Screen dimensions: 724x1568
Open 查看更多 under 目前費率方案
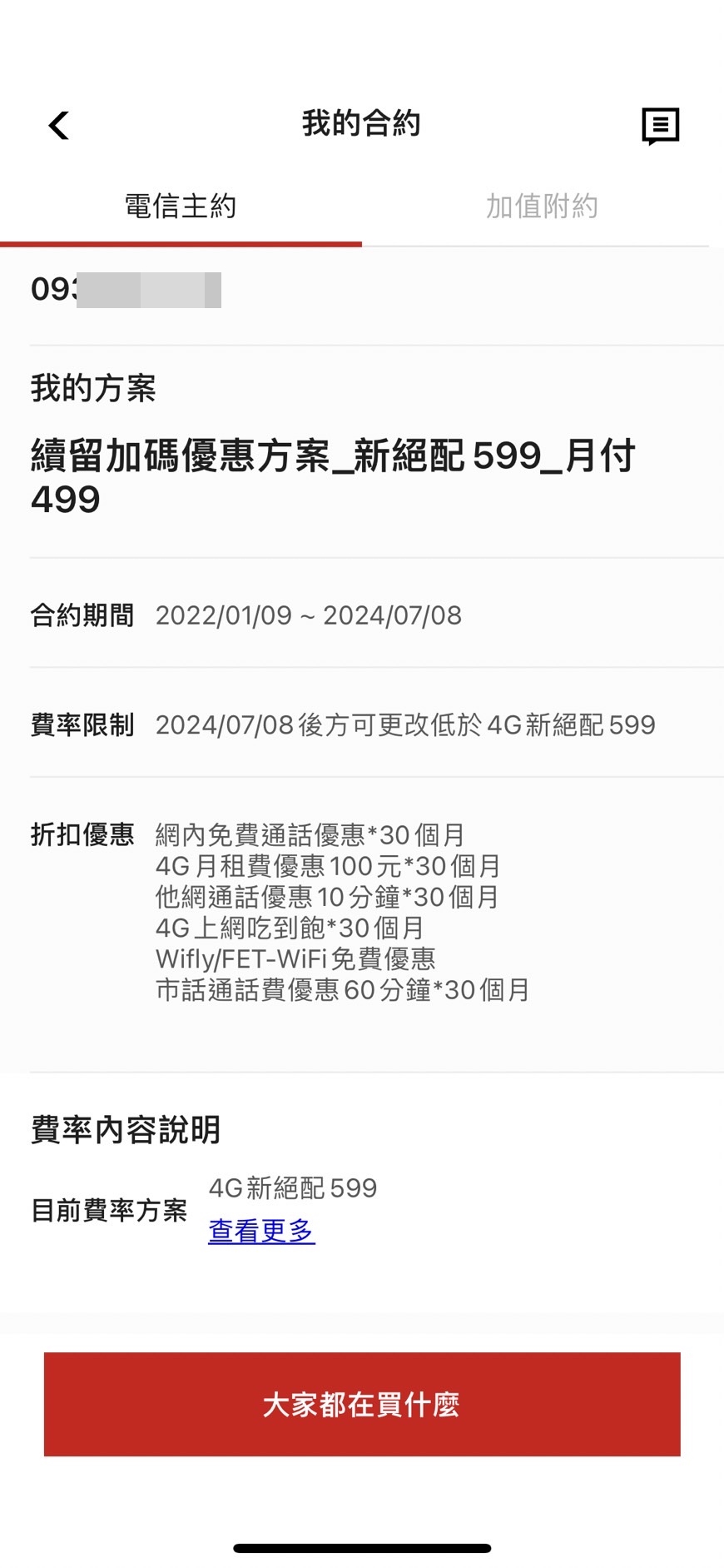click(x=261, y=1230)
